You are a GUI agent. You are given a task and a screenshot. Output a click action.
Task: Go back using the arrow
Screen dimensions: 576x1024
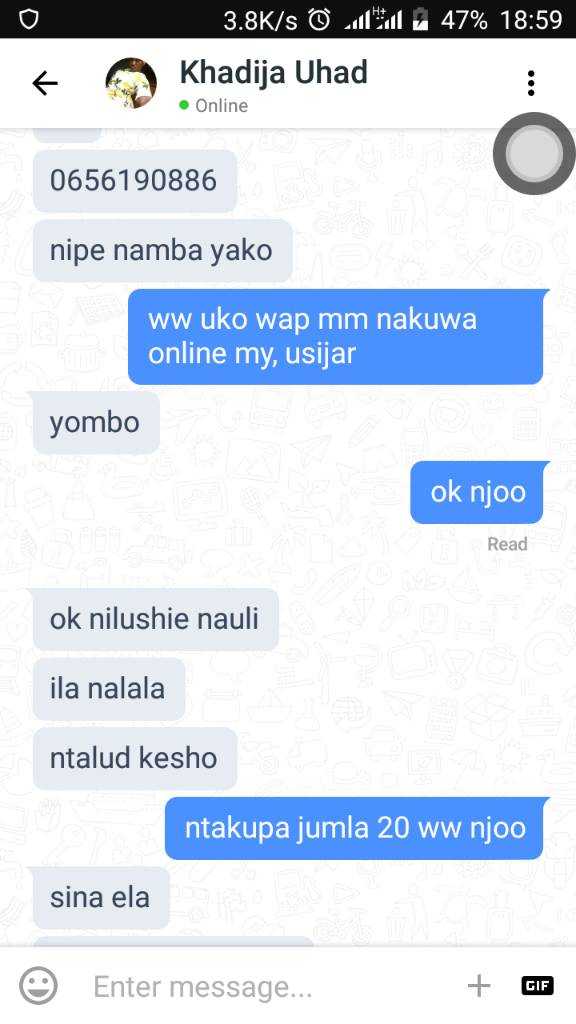pos(44,84)
